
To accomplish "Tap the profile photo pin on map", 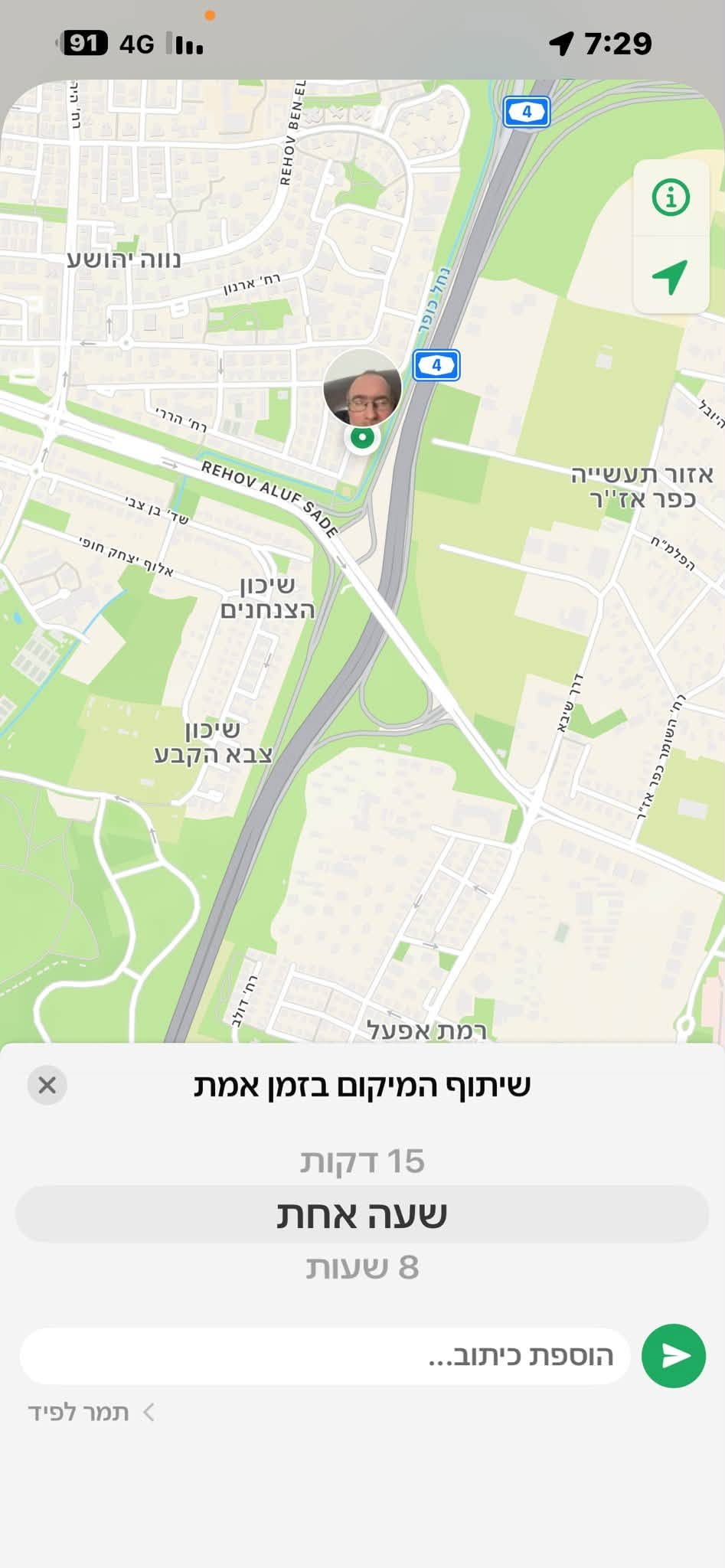I will (x=362, y=387).
